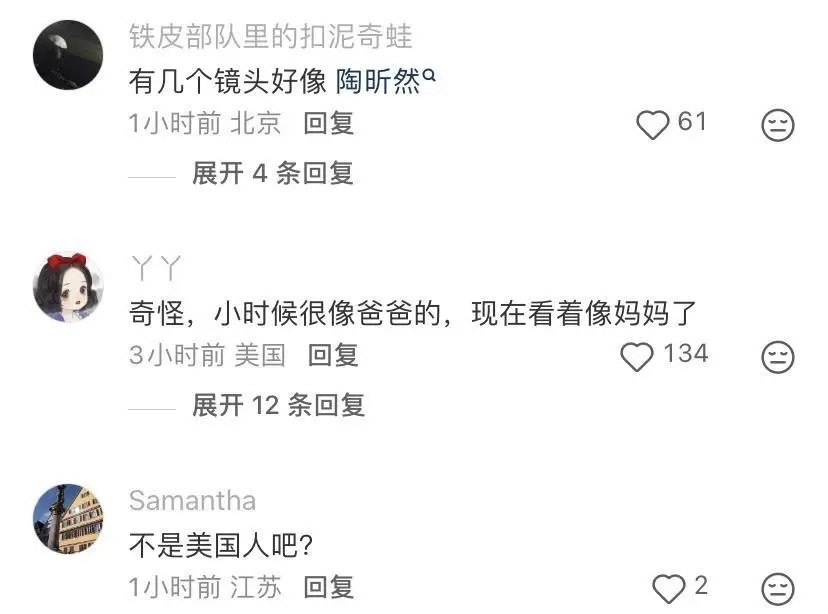
Task: Expand the 4 replies
Action: (272, 174)
